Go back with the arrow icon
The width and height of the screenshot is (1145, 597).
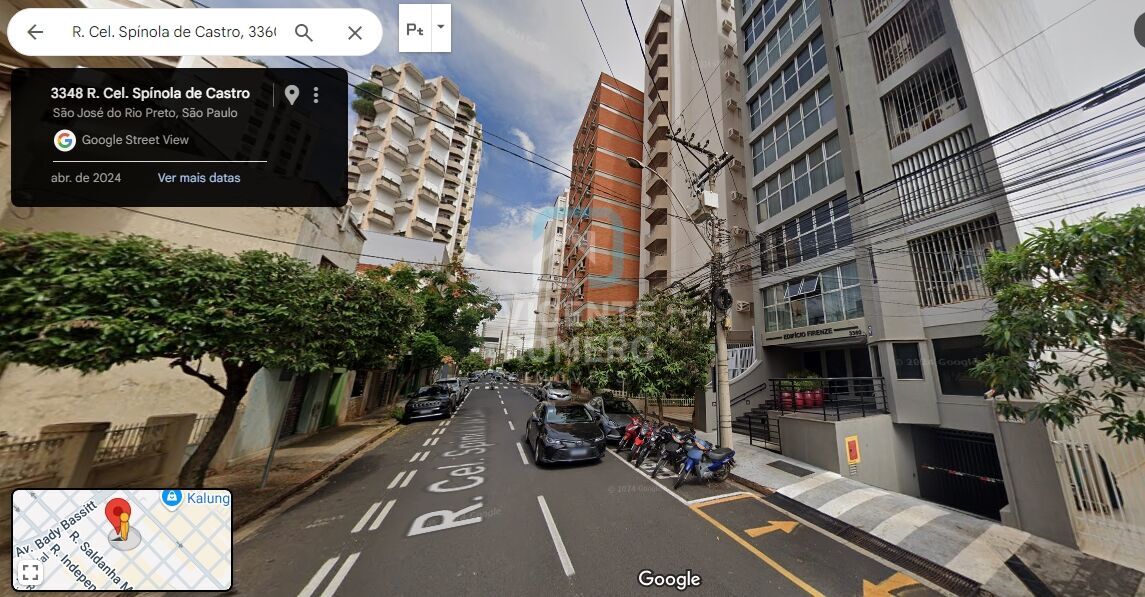35,32
